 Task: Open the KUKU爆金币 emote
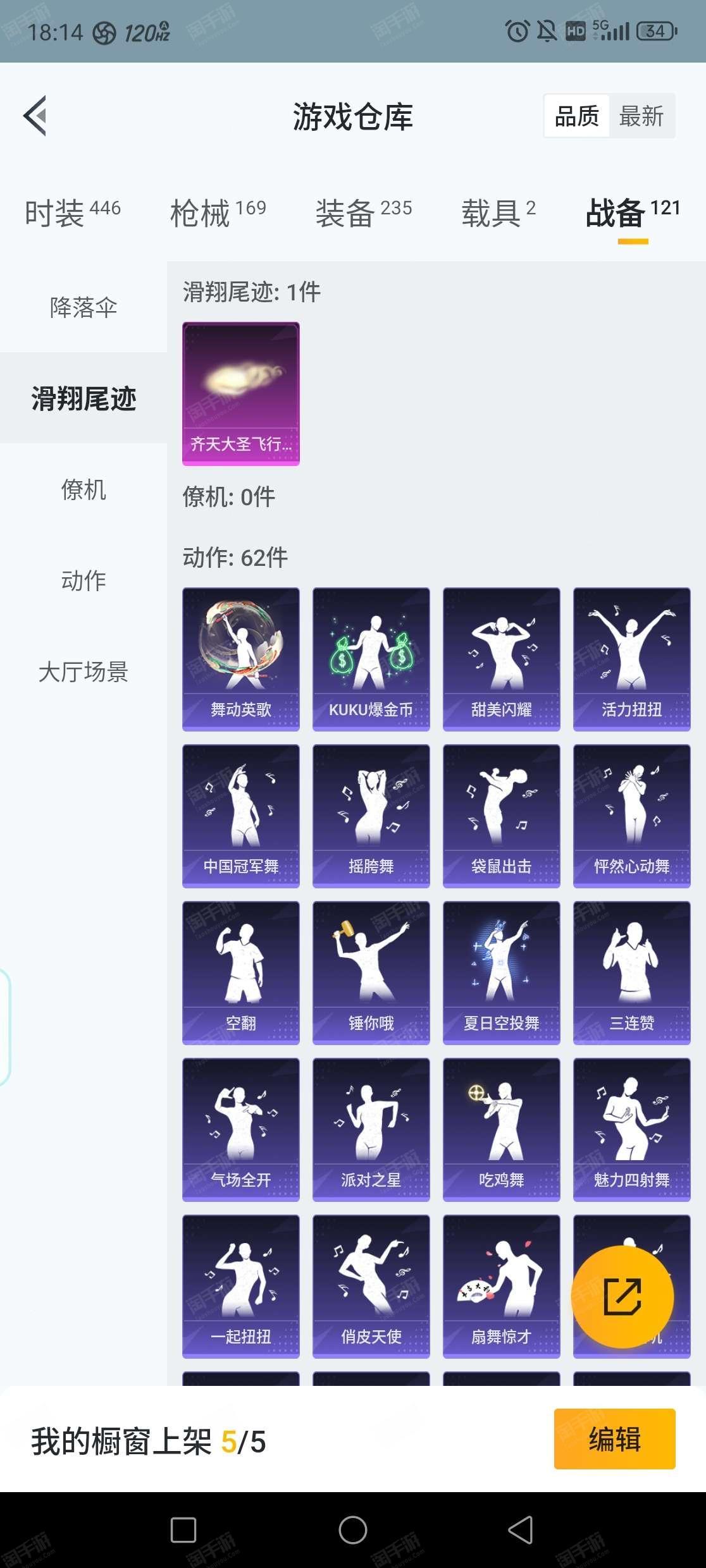coord(371,659)
